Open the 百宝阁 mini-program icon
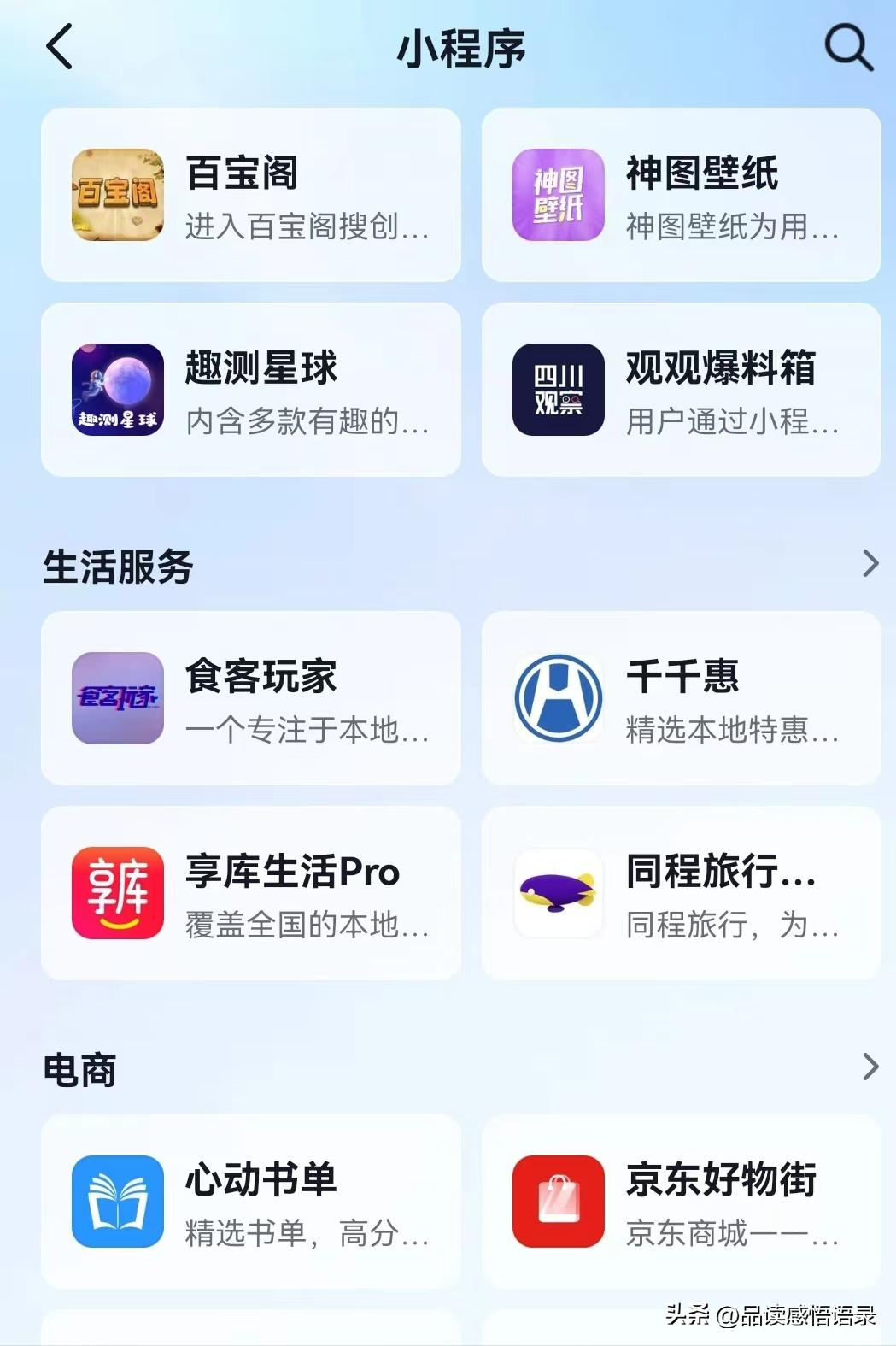 117,196
